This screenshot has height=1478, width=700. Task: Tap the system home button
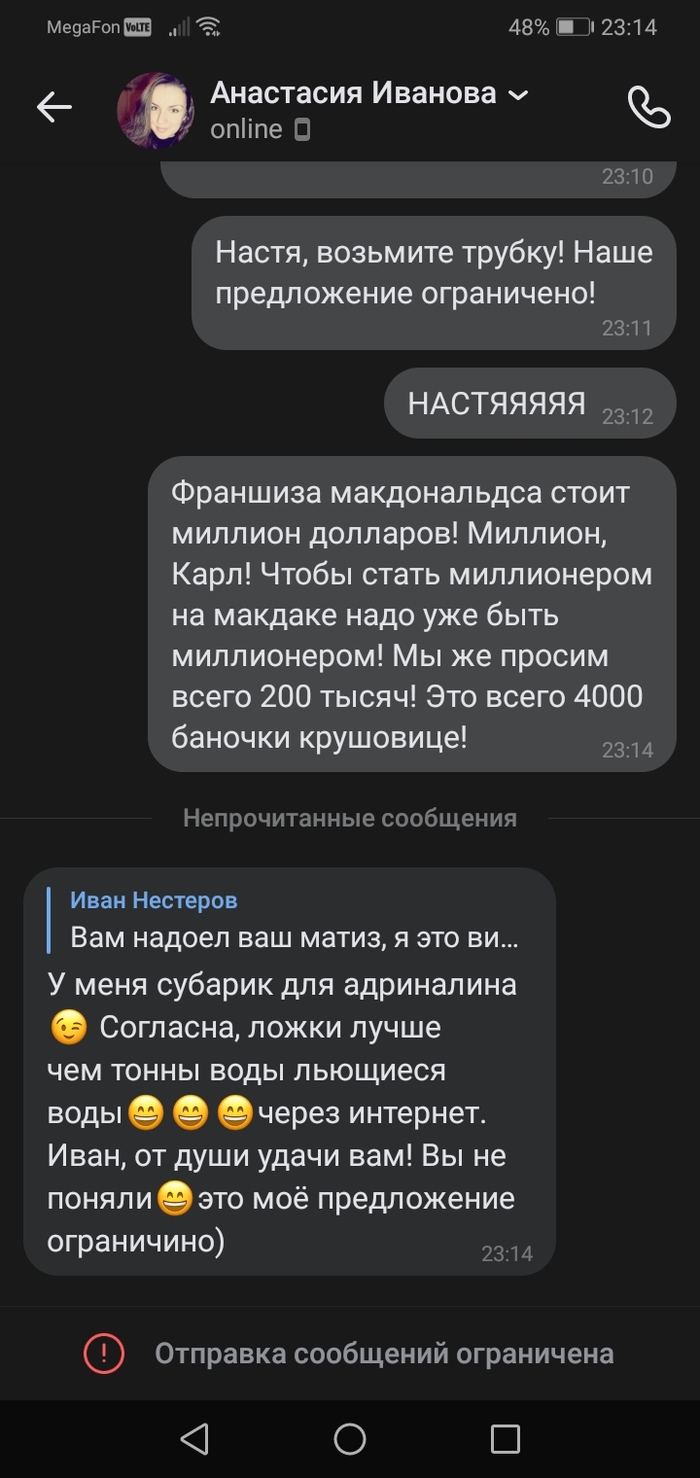tap(350, 1438)
